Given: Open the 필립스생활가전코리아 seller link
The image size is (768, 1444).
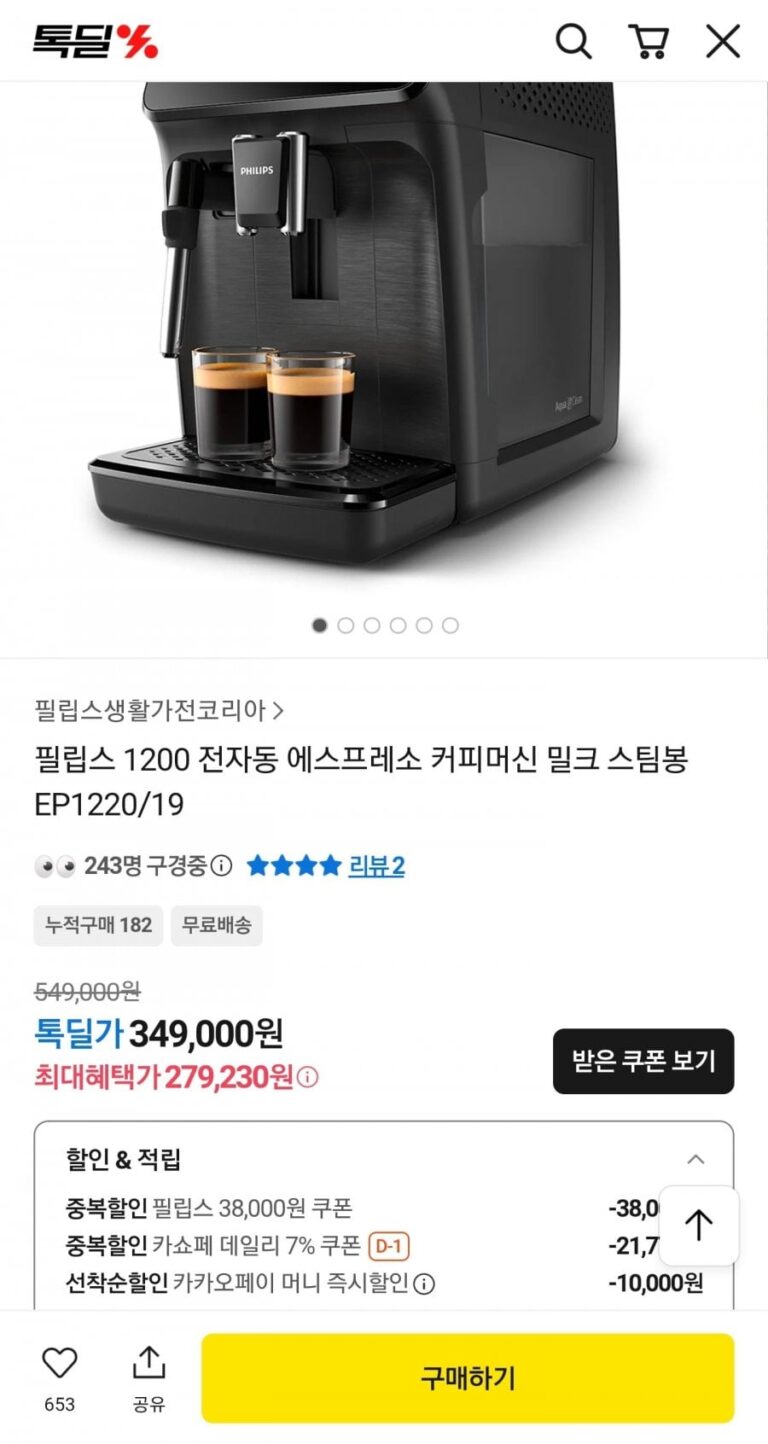Looking at the screenshot, I should tap(159, 711).
